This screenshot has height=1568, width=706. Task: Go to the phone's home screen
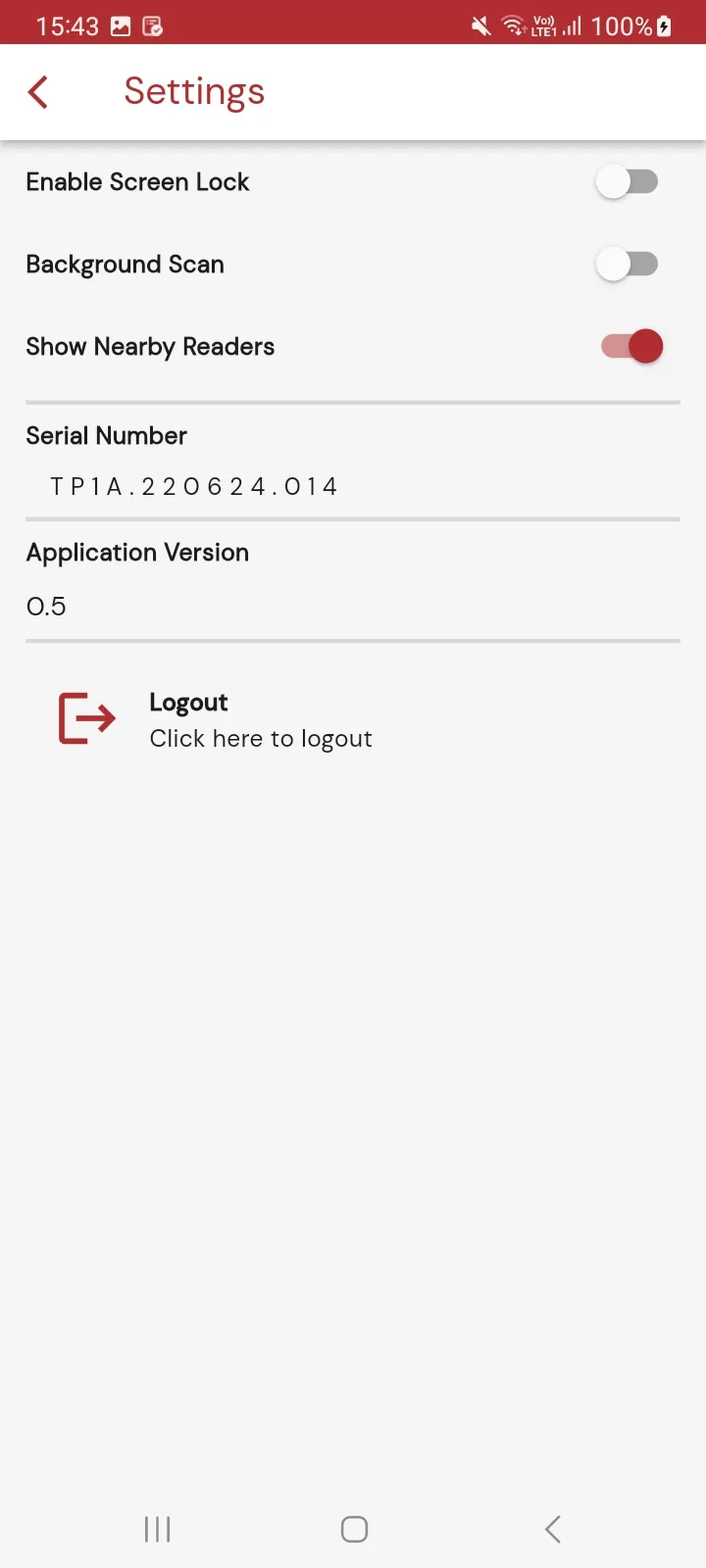[x=354, y=1529]
